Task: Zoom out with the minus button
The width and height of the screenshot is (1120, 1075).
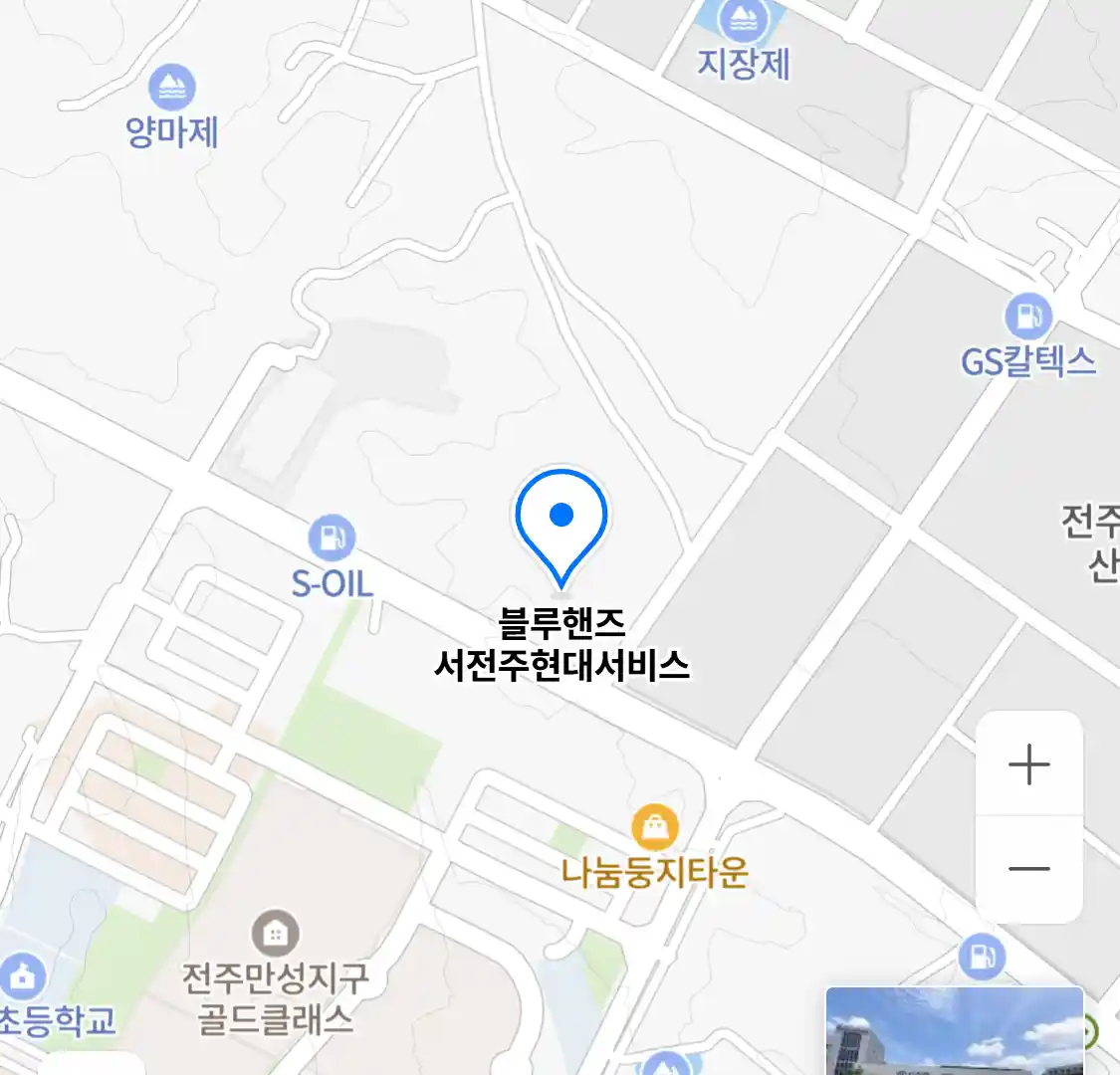Action: (1028, 868)
